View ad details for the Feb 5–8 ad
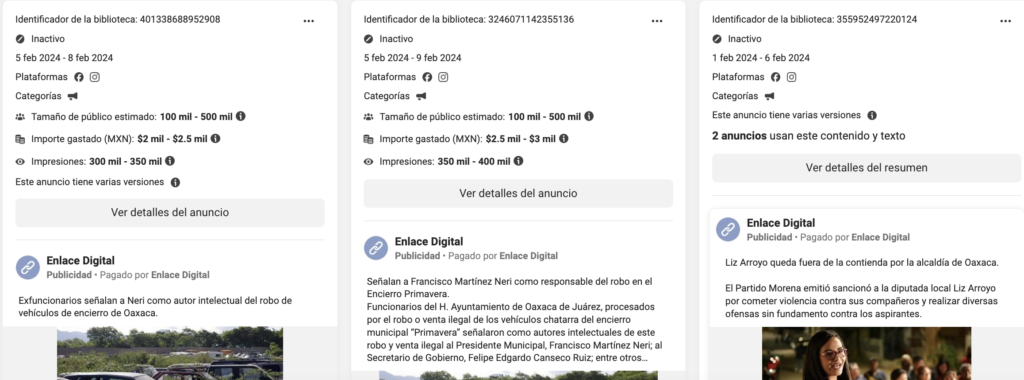Image resolution: width=1024 pixels, height=380 pixels. click(x=170, y=213)
